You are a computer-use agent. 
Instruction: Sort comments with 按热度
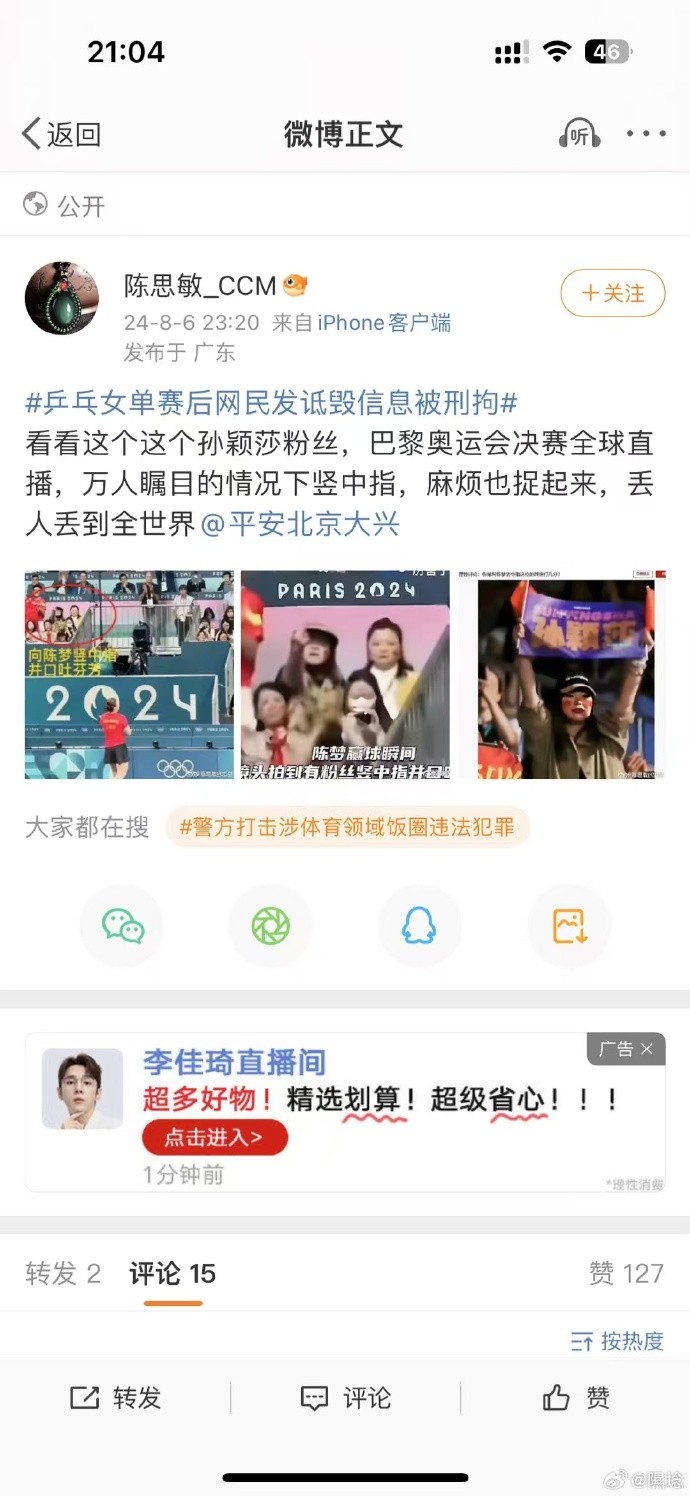click(617, 1341)
